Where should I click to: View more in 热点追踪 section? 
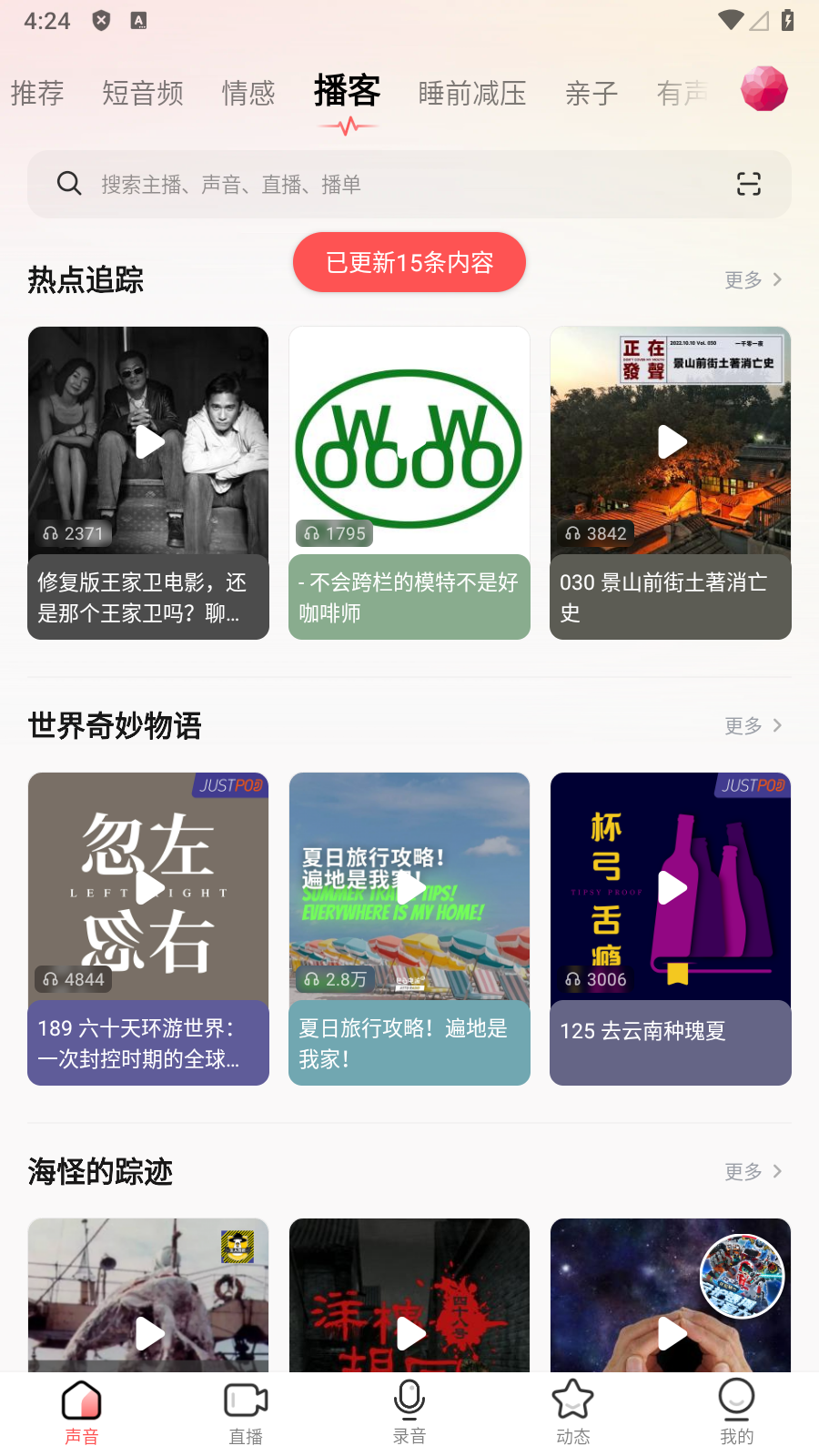point(753,279)
